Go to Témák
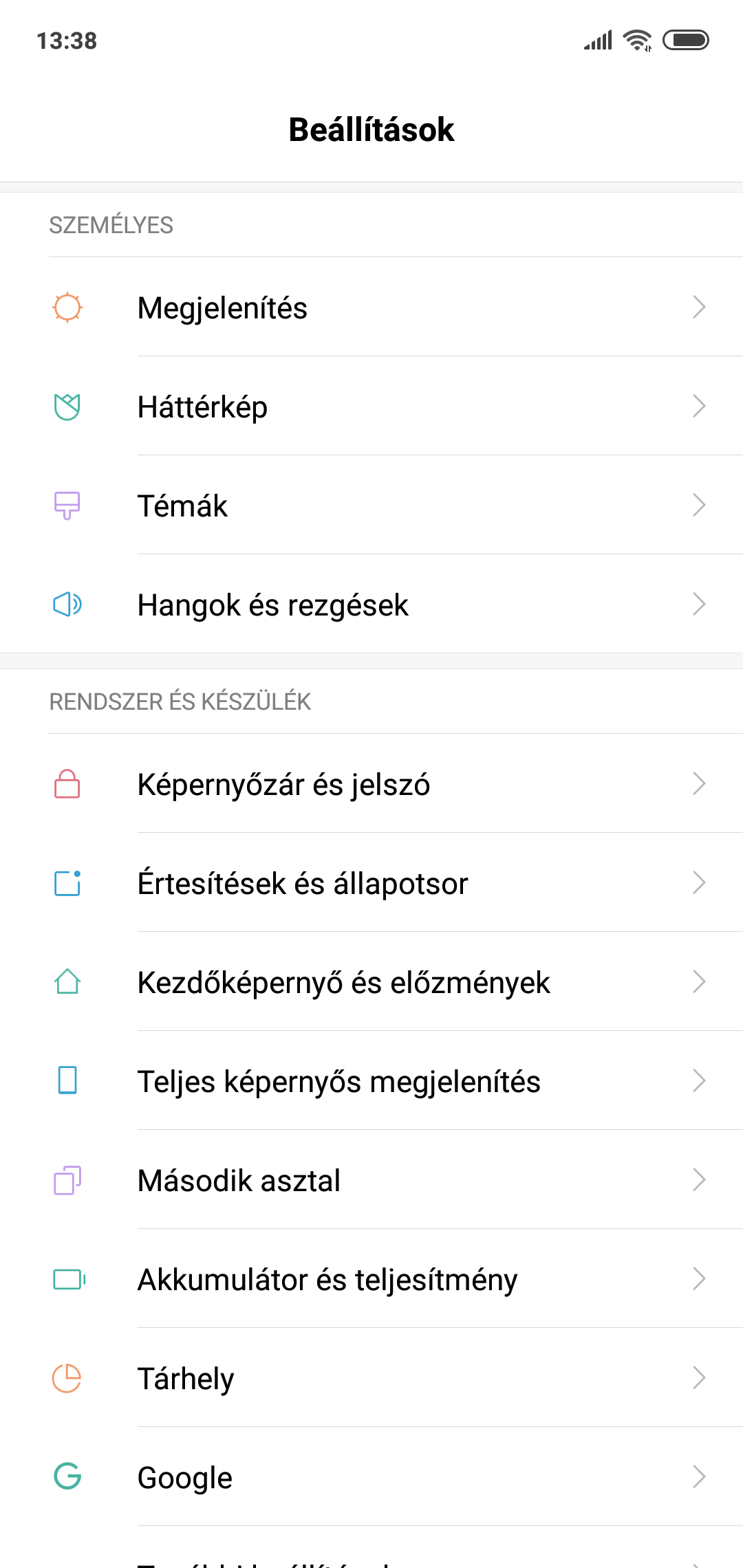Screen dimensions: 743x1568 pos(371,505)
